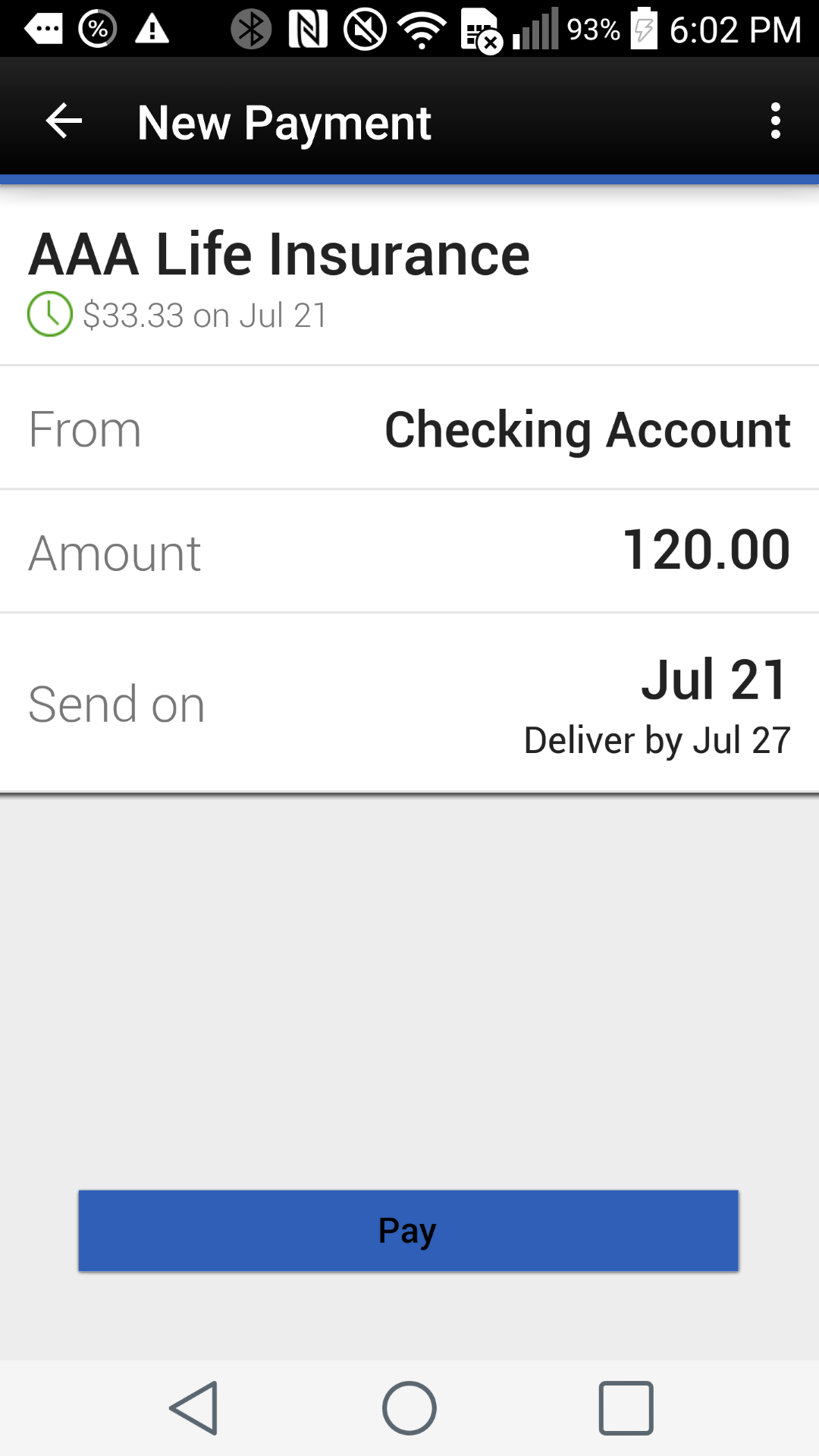
Task: Edit the payment Amount field
Action: tap(409, 551)
